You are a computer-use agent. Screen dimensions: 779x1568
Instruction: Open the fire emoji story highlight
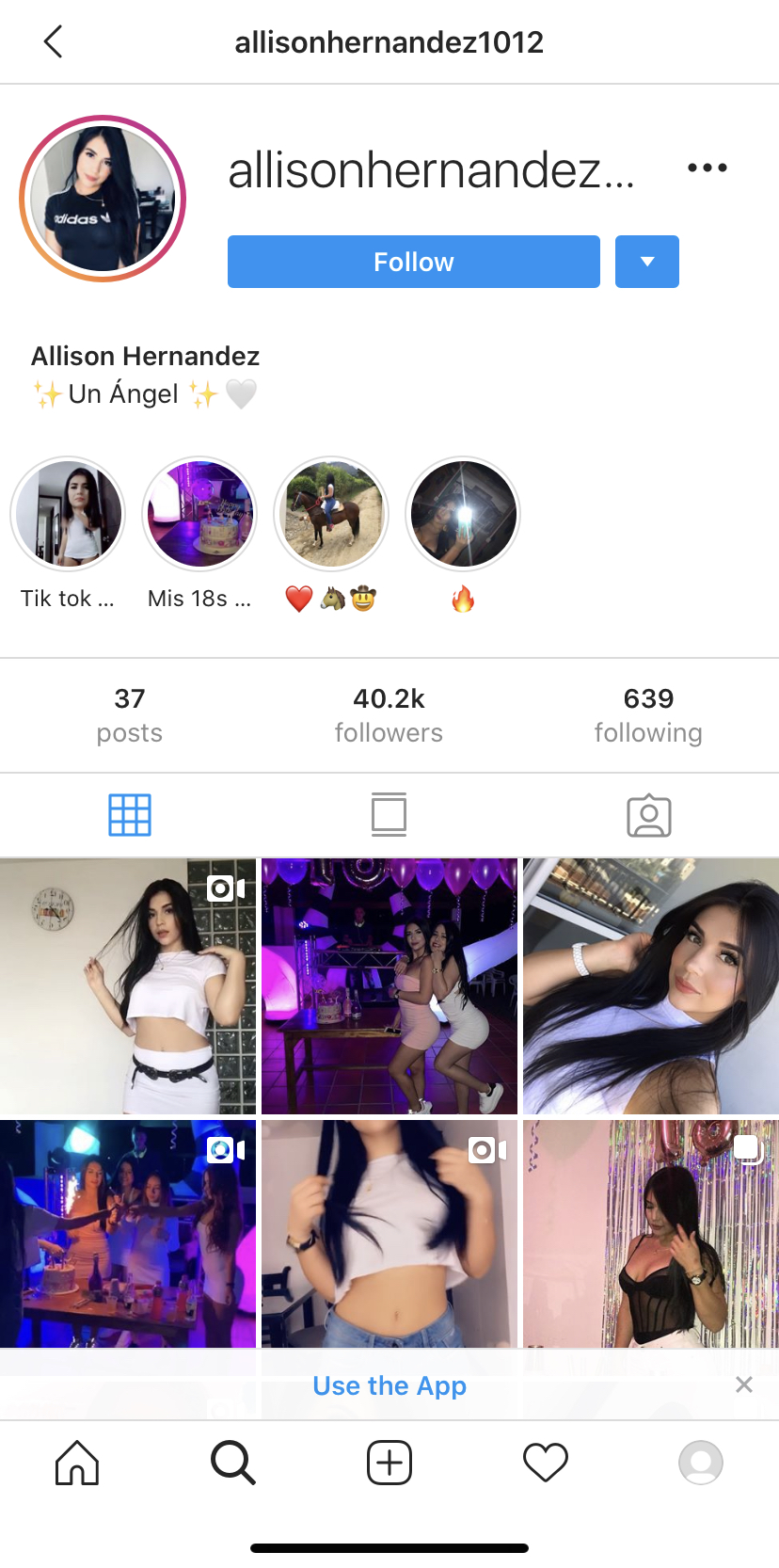pos(463,514)
